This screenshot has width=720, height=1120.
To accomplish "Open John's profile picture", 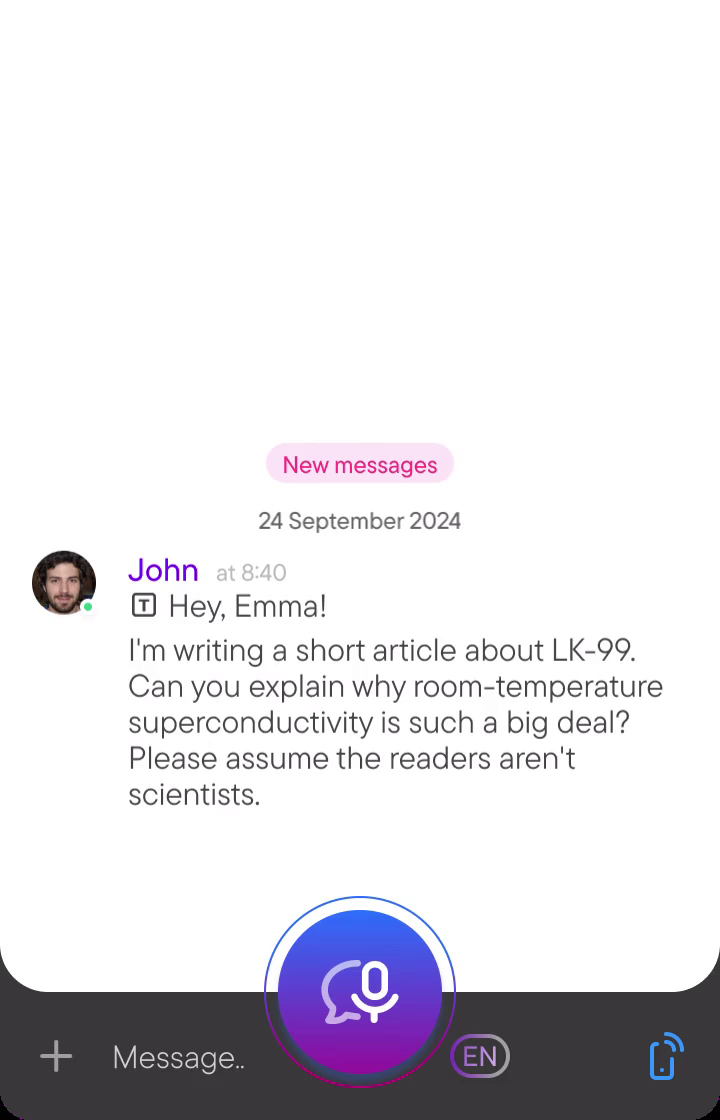I will click(x=64, y=582).
